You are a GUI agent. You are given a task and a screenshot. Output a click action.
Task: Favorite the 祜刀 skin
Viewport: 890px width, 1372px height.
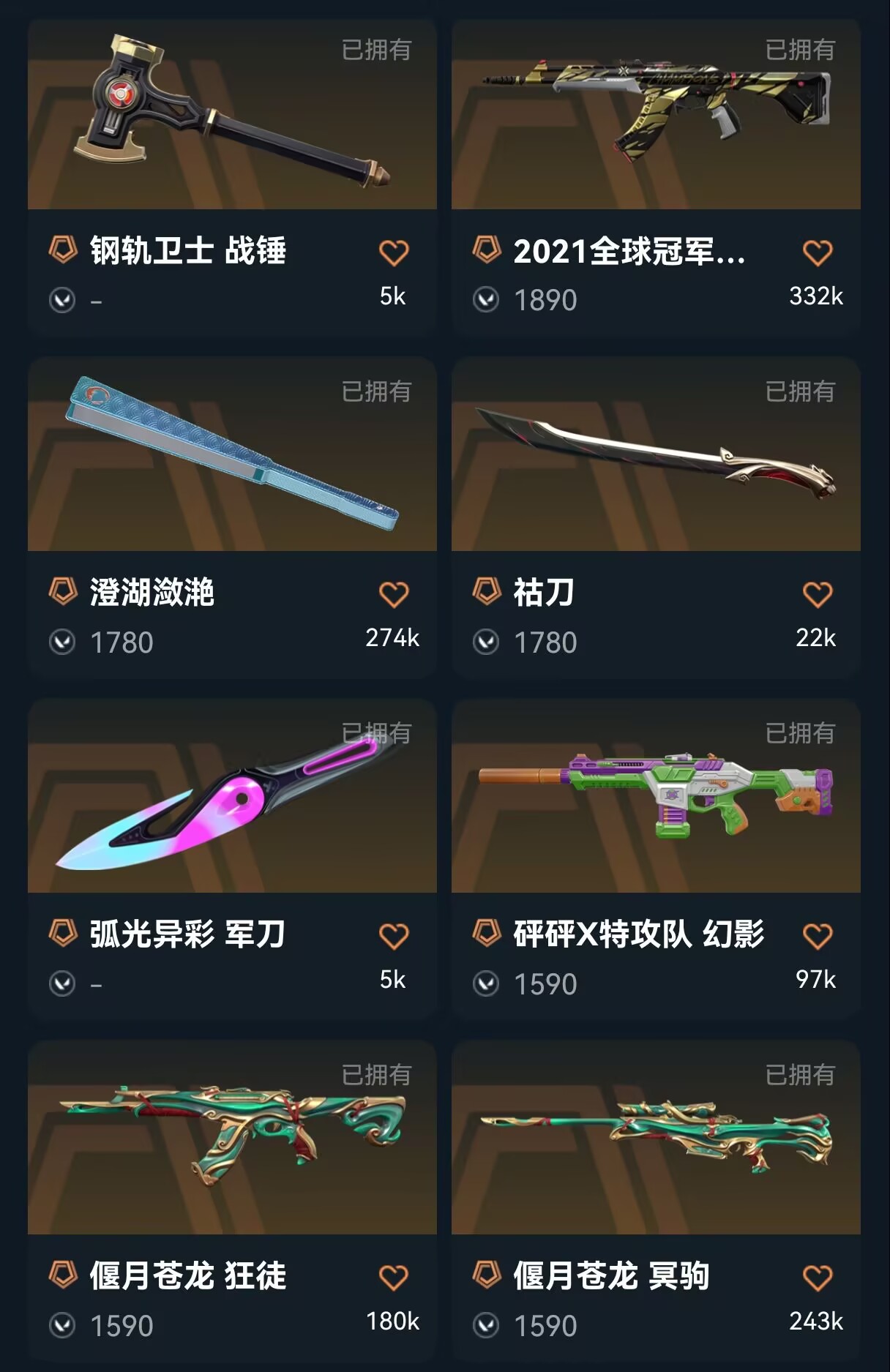pyautogui.click(x=818, y=594)
